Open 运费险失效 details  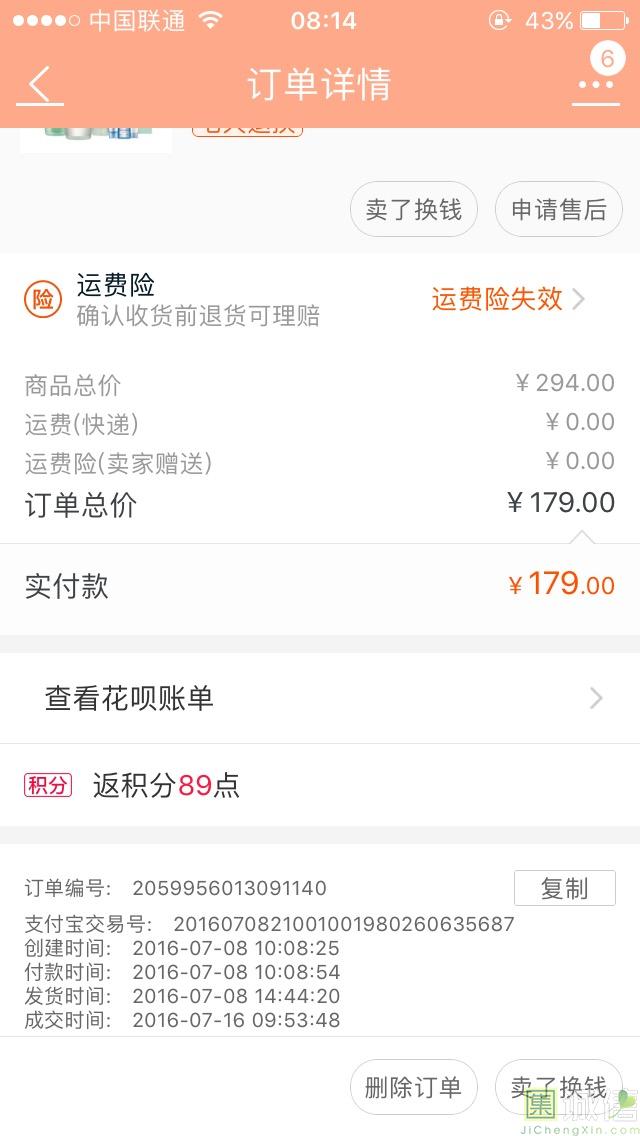click(508, 298)
